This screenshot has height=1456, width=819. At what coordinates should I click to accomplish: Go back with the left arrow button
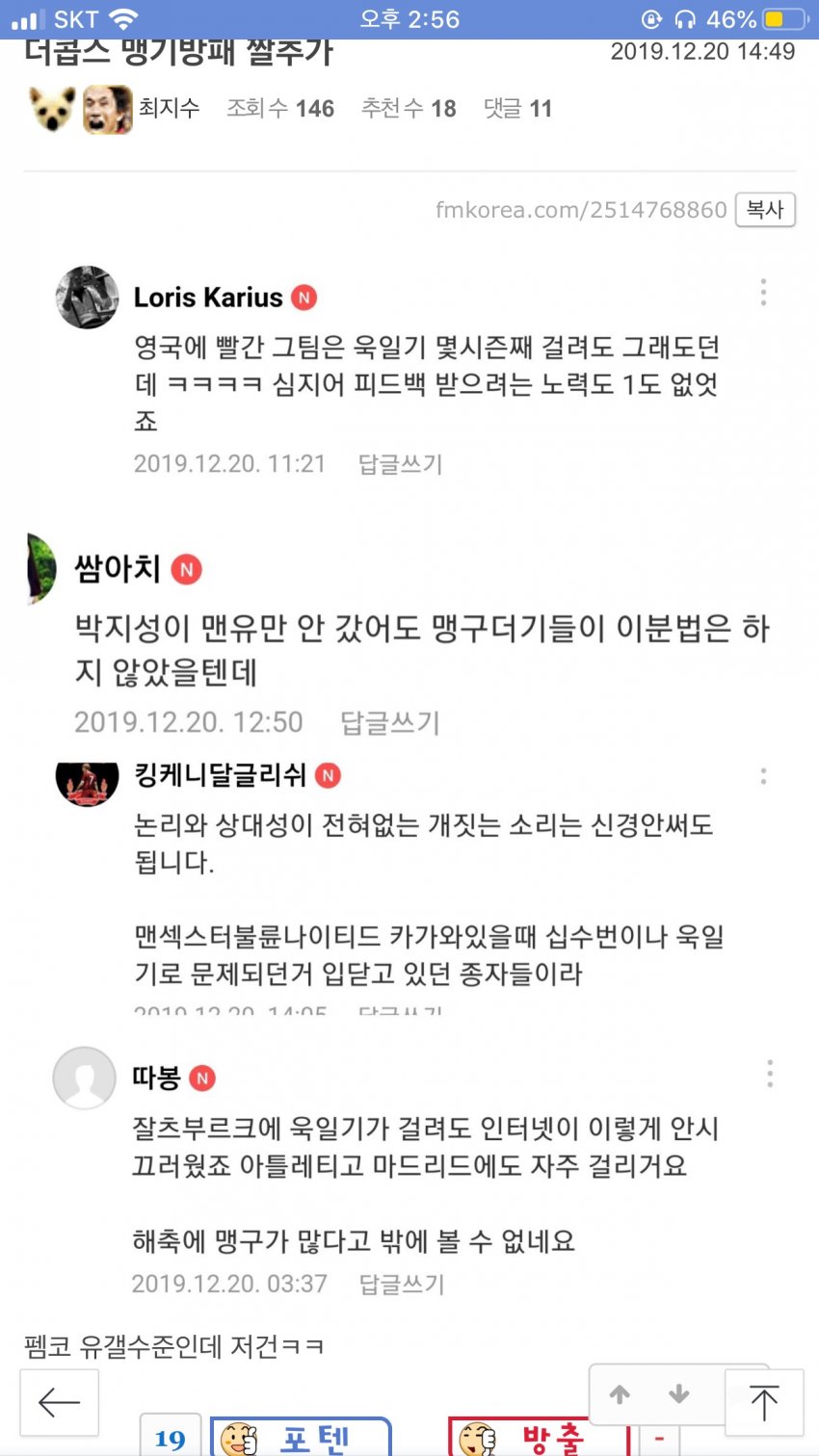[x=59, y=1402]
